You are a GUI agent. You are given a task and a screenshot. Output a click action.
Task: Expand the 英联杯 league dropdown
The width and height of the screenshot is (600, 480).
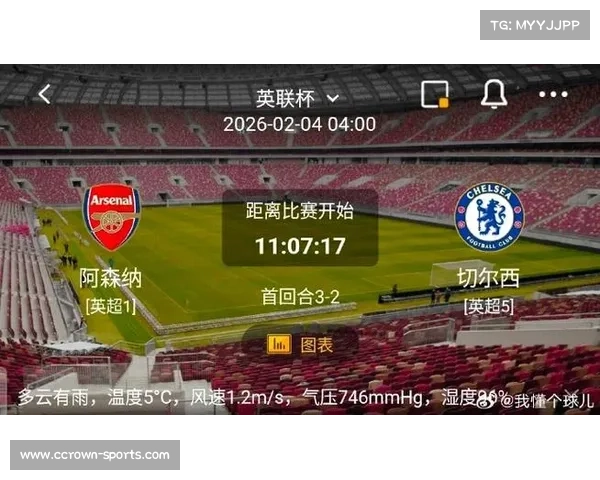tap(298, 98)
